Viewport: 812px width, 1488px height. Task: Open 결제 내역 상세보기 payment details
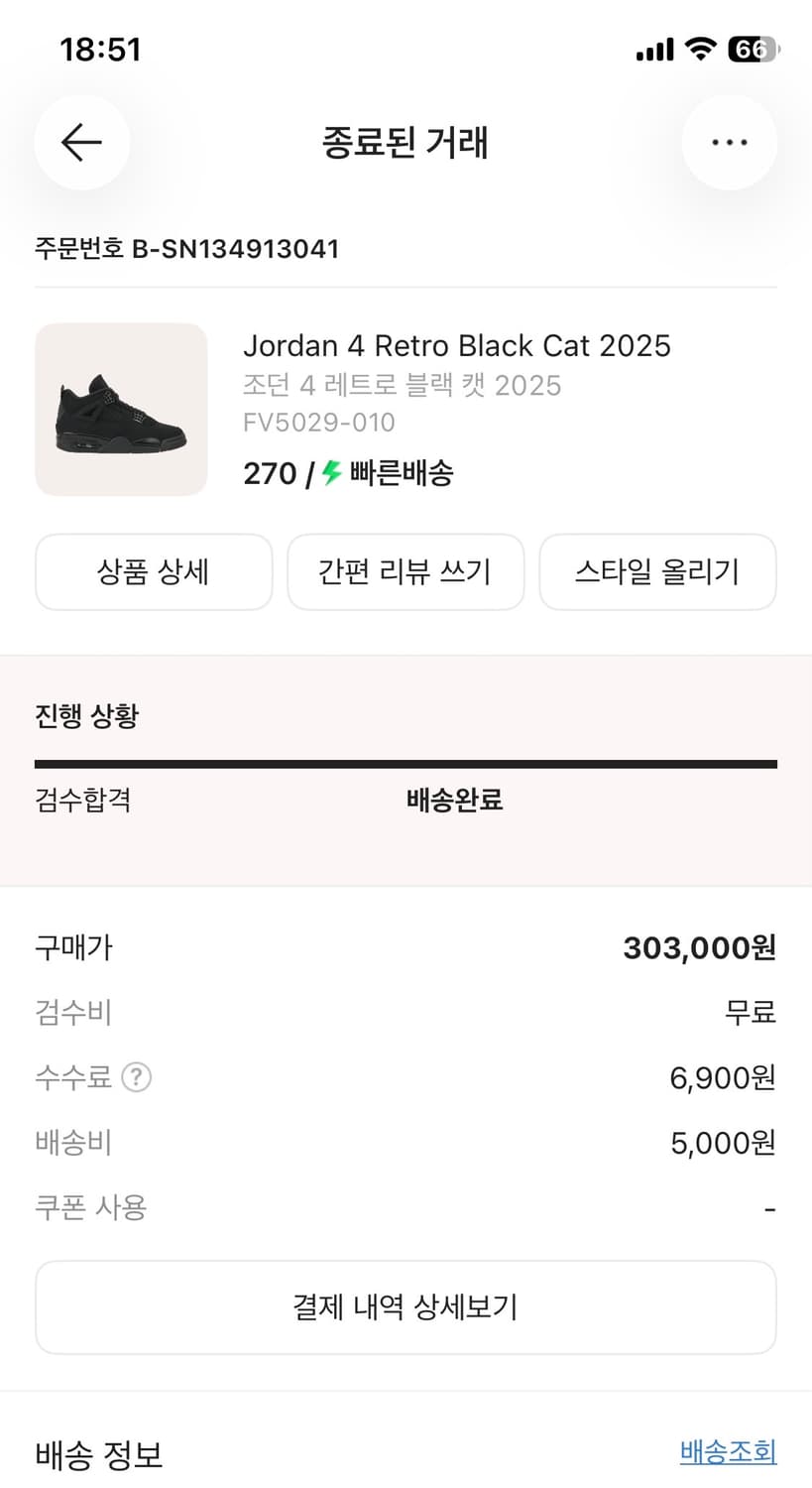(406, 1306)
